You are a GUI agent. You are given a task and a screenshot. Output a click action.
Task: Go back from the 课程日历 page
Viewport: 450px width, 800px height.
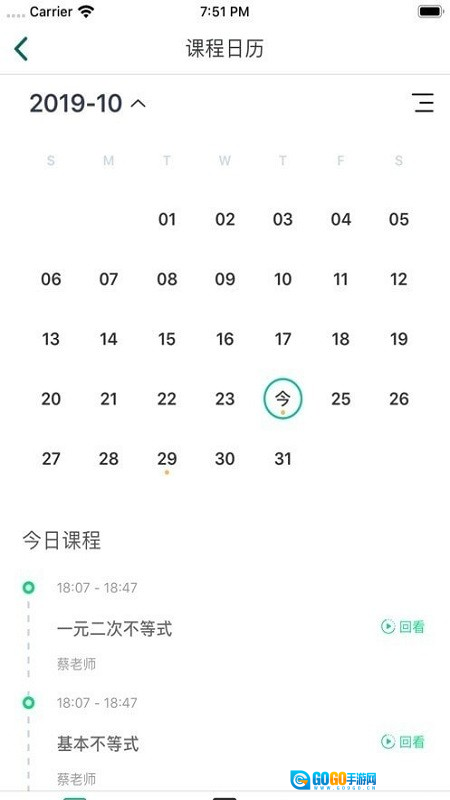click(x=21, y=49)
